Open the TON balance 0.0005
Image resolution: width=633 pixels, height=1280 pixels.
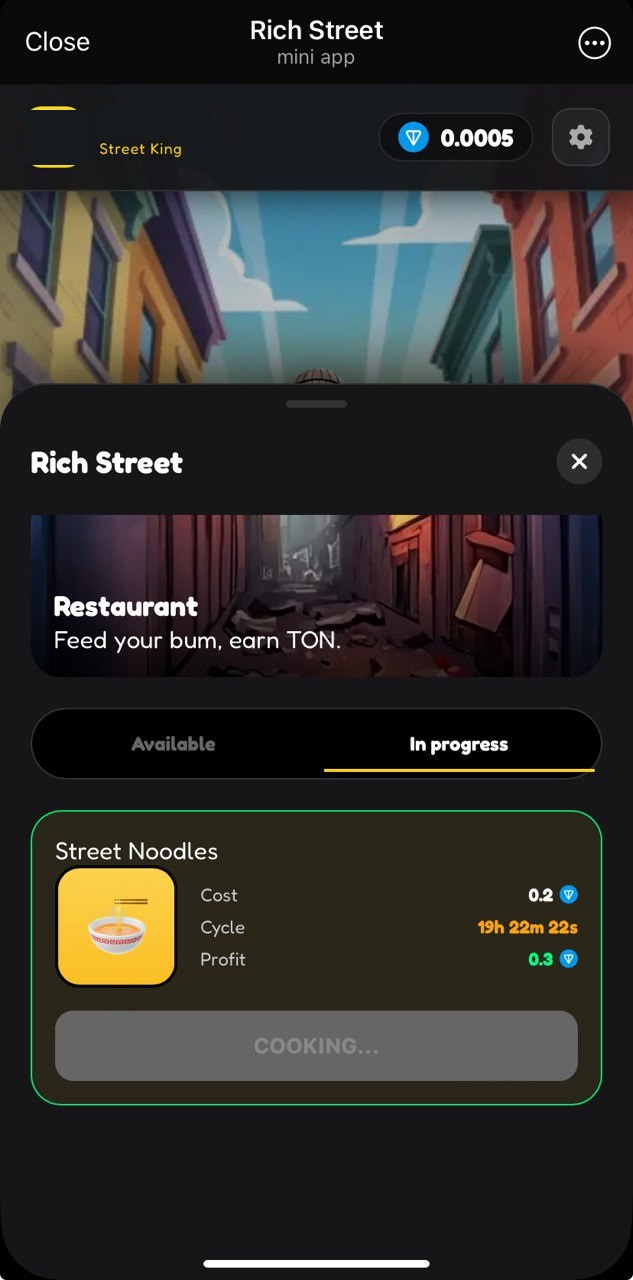pyautogui.click(x=456, y=138)
